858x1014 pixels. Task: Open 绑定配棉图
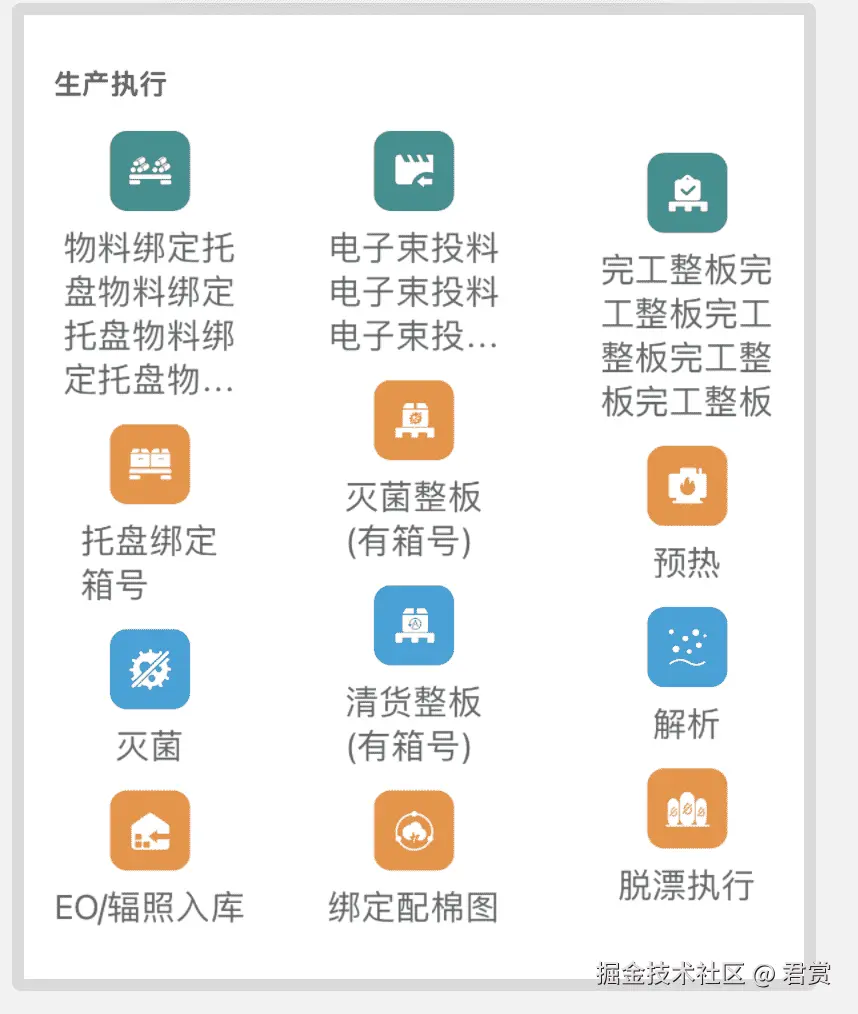(x=413, y=831)
